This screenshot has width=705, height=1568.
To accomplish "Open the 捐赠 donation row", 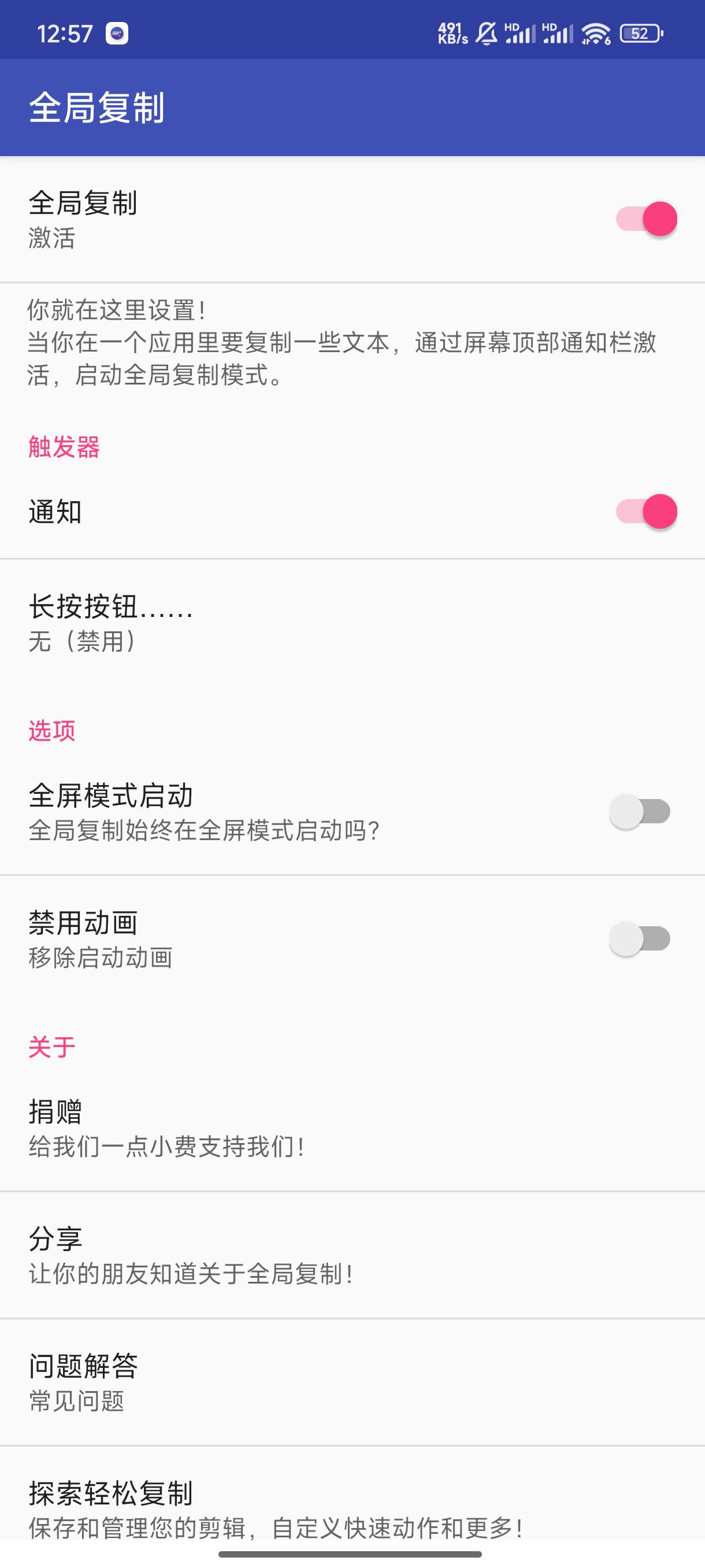I will [x=353, y=1128].
